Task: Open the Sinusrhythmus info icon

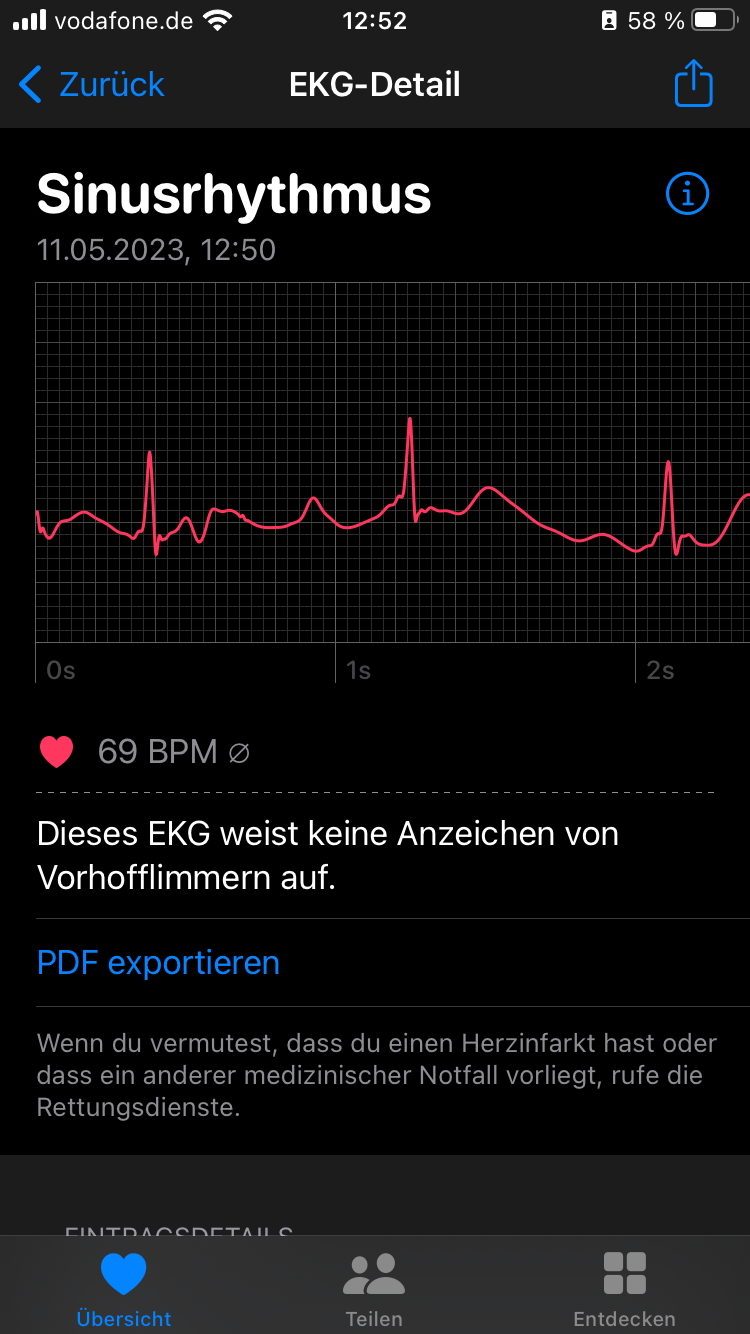Action: coord(687,194)
